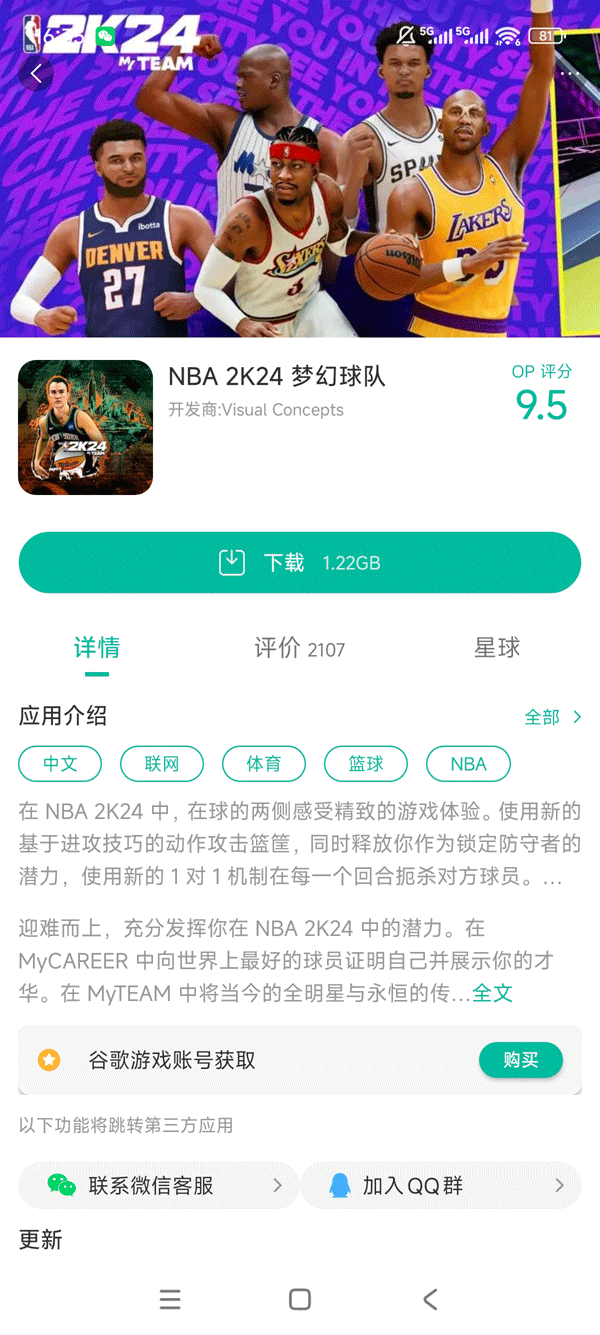
Task: Tap the 联网 tag chip
Action: pos(162,764)
